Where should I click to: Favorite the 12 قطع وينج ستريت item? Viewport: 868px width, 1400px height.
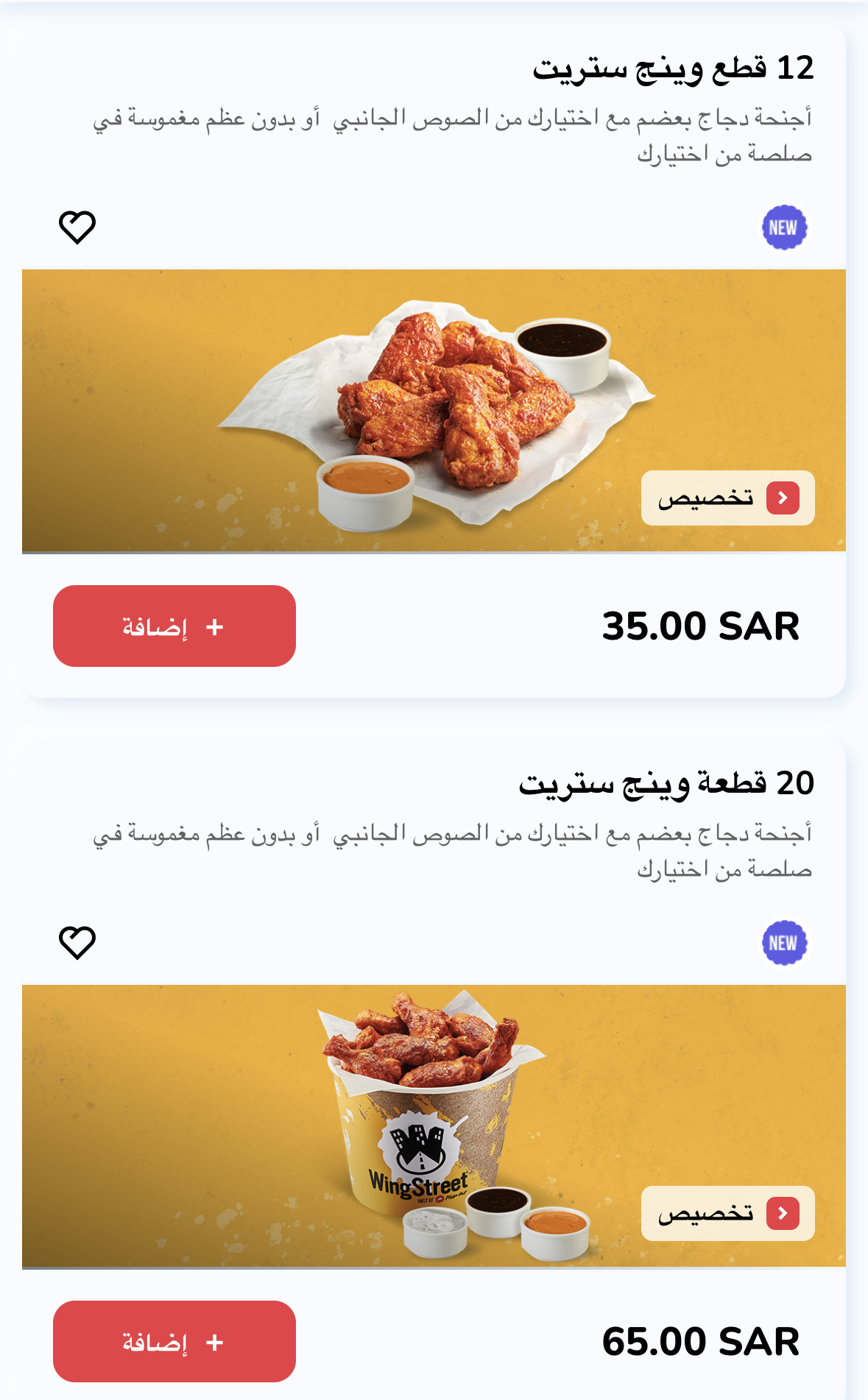click(77, 227)
